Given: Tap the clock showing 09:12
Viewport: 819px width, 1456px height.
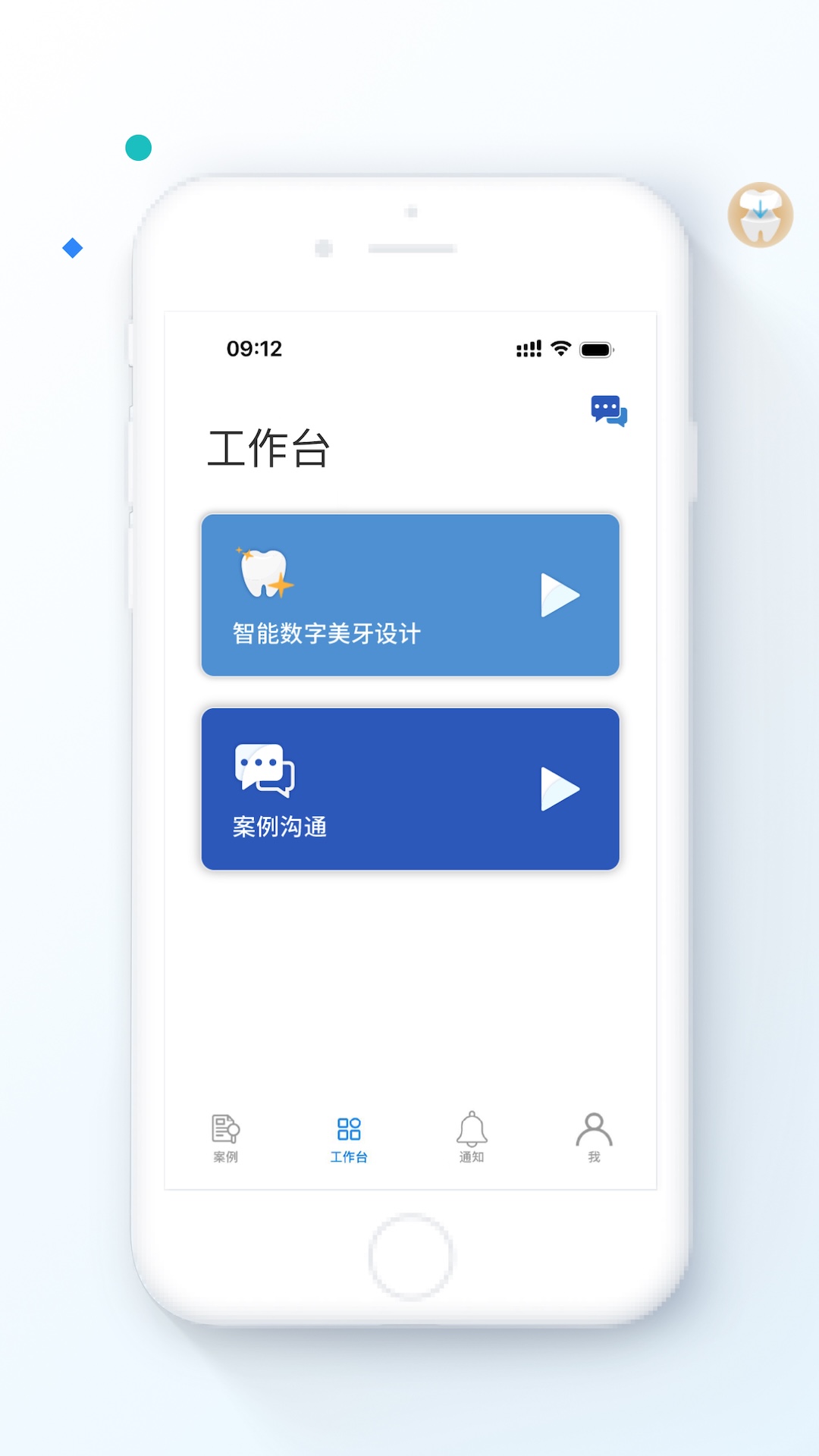Looking at the screenshot, I should [x=253, y=348].
